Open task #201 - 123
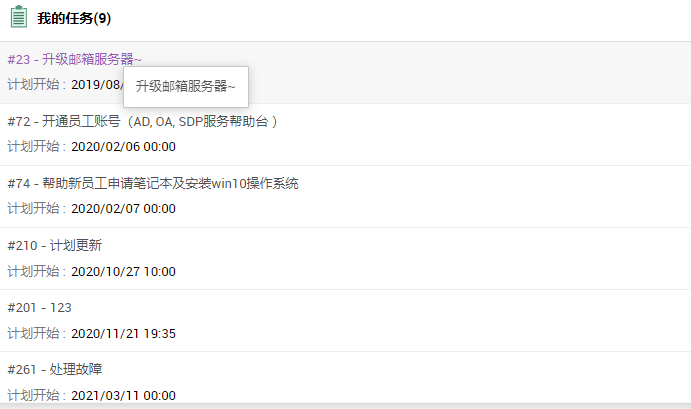691x409 pixels. [40, 307]
